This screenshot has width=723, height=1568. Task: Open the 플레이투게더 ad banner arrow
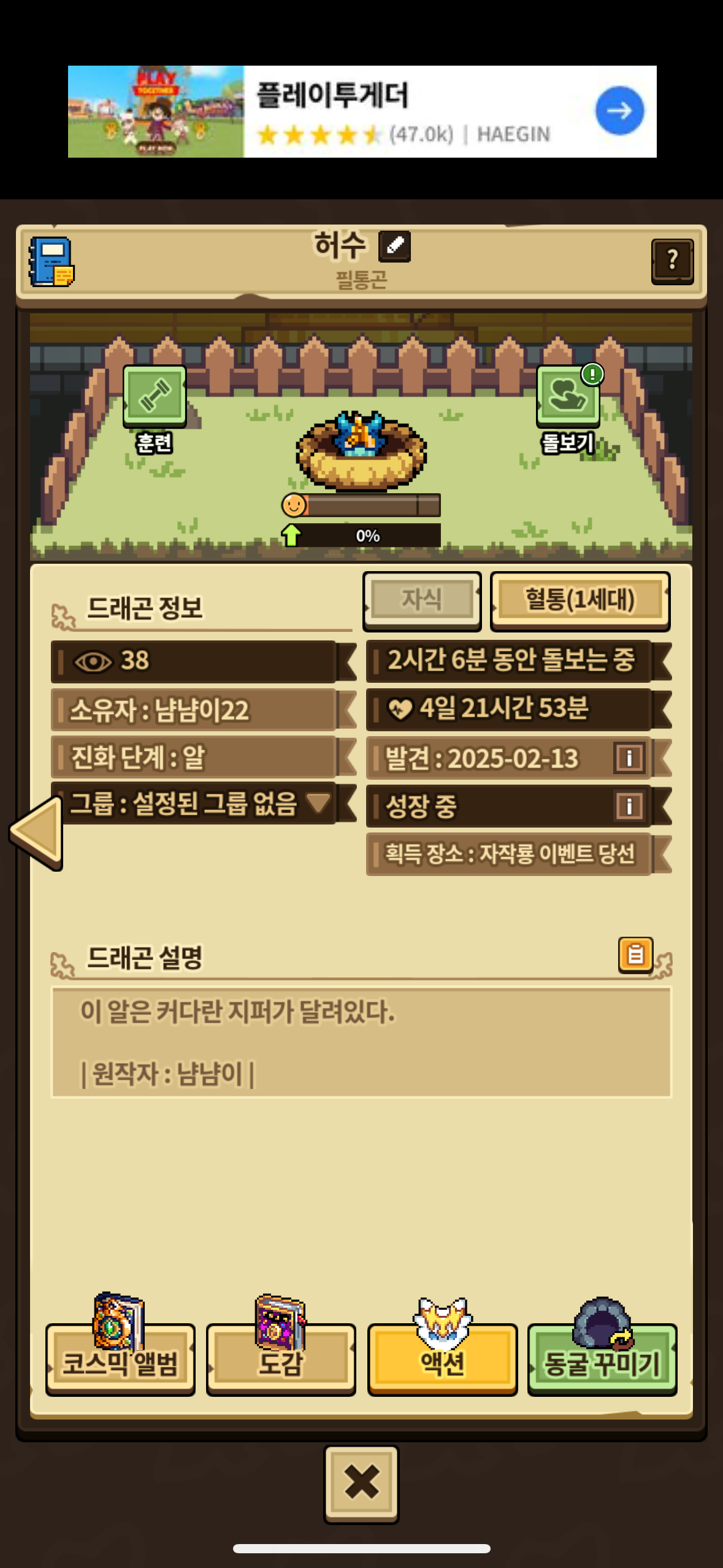pyautogui.click(x=619, y=111)
